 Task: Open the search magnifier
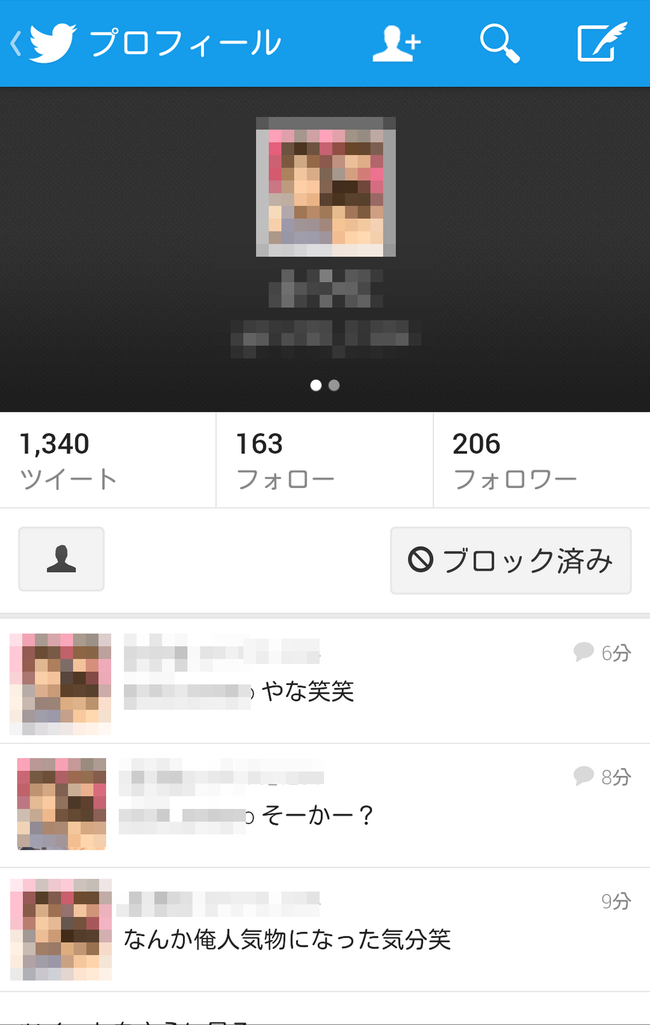[x=499, y=43]
